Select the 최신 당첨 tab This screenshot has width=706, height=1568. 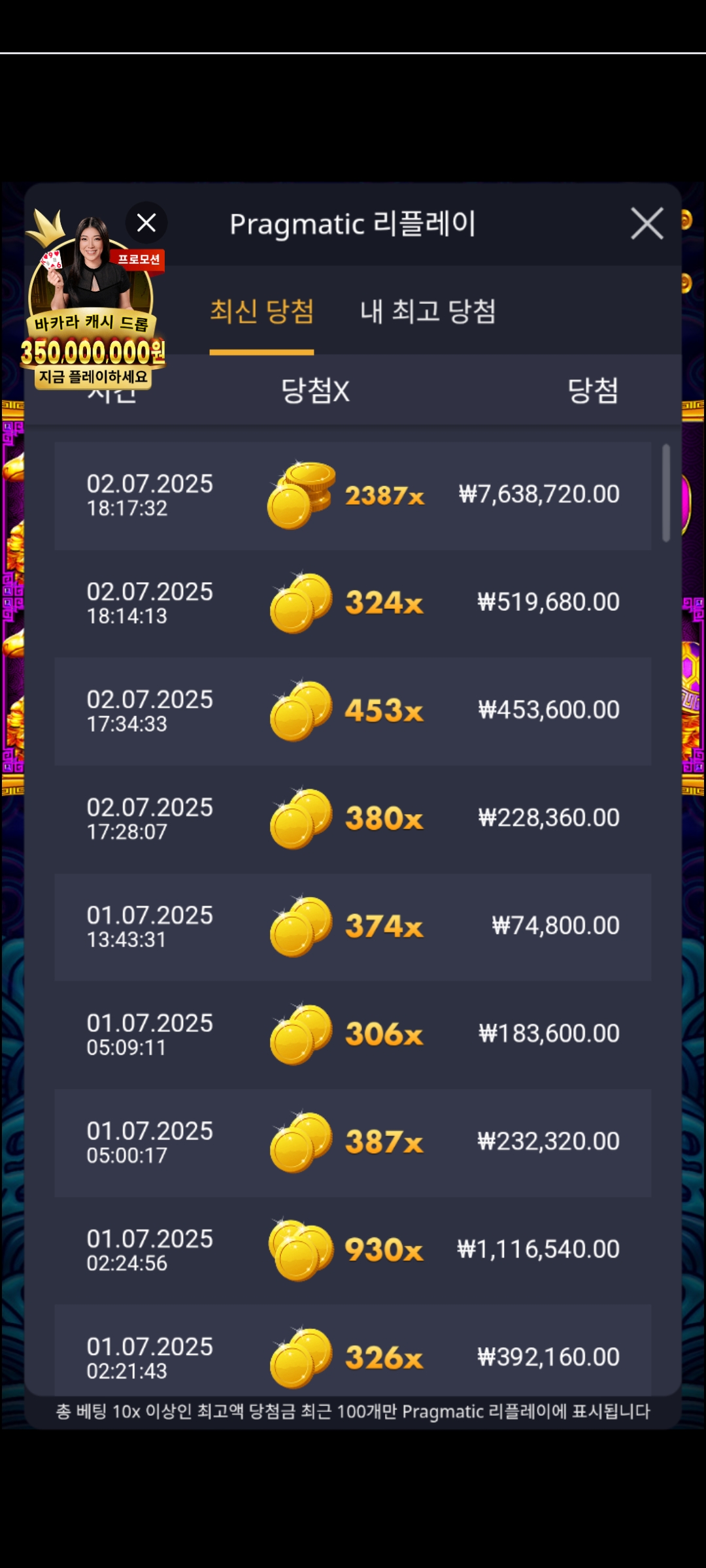tap(261, 311)
